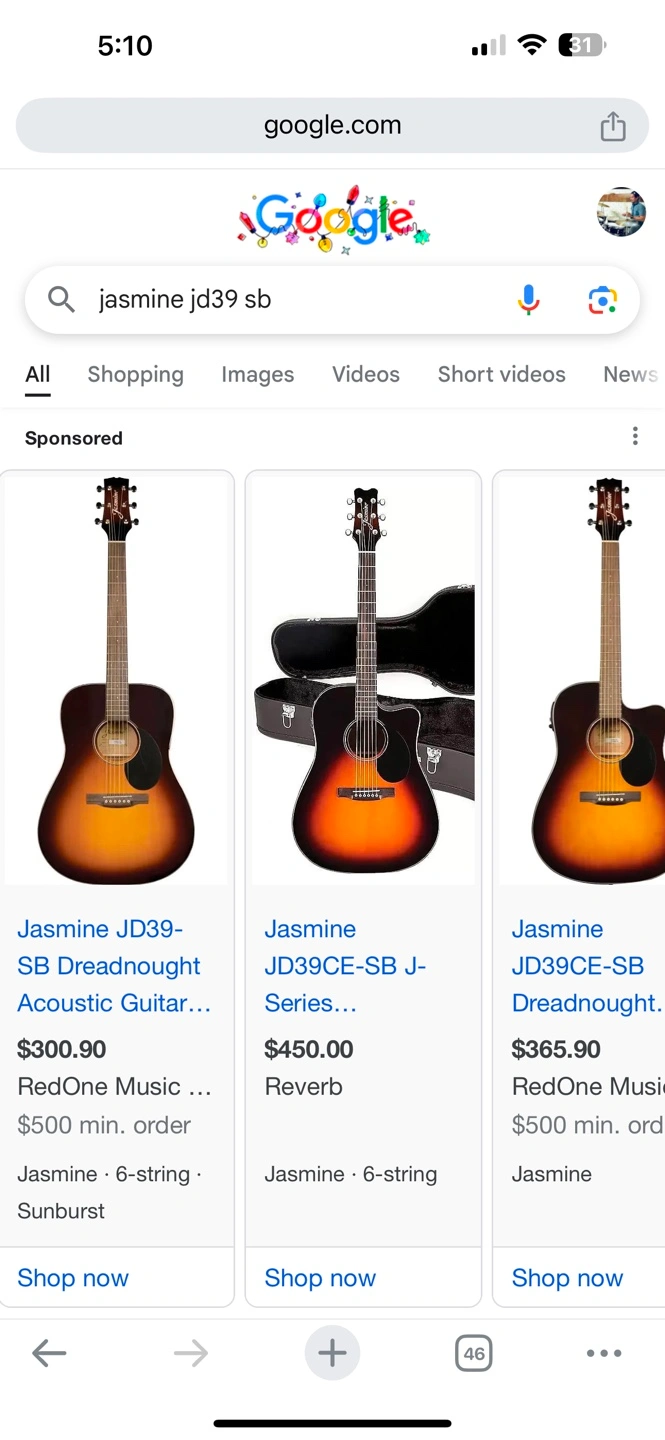
Task: Open the $300.90 Jasmine JD39-SB guitar card
Action: [114, 966]
